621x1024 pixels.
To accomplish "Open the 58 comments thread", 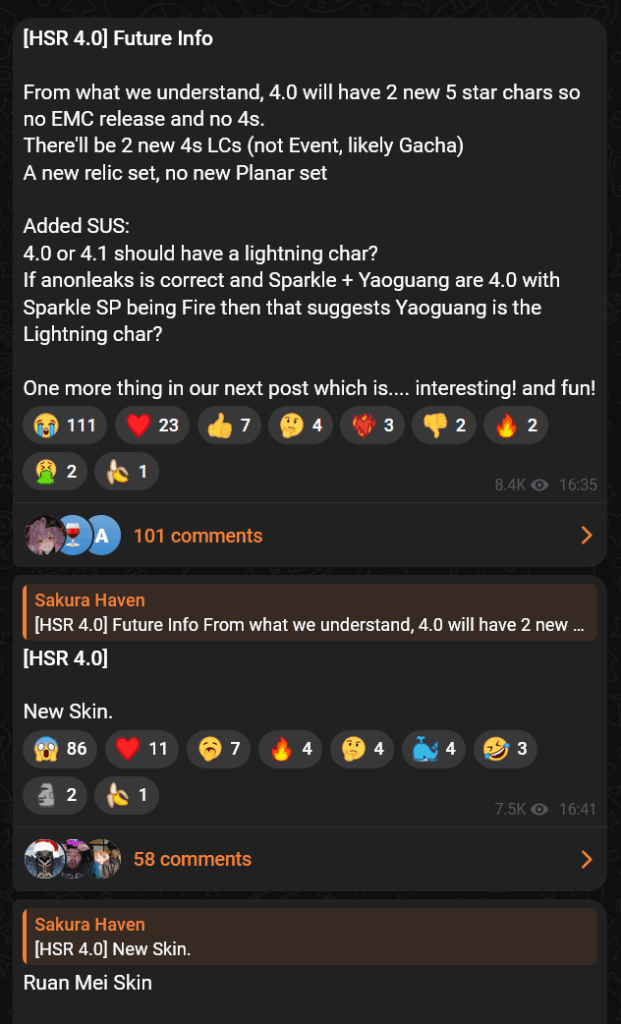I will [x=192, y=859].
